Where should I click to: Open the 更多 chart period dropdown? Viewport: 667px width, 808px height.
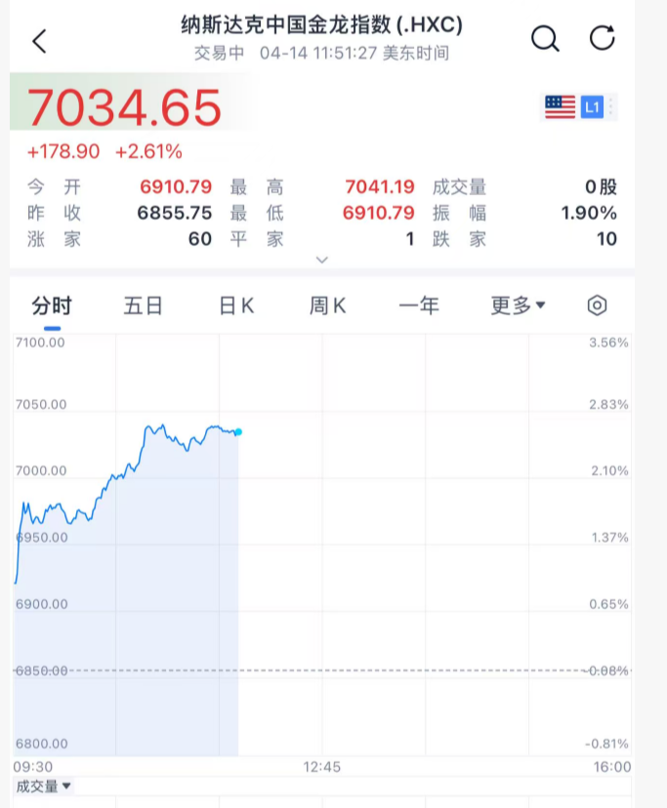click(517, 306)
